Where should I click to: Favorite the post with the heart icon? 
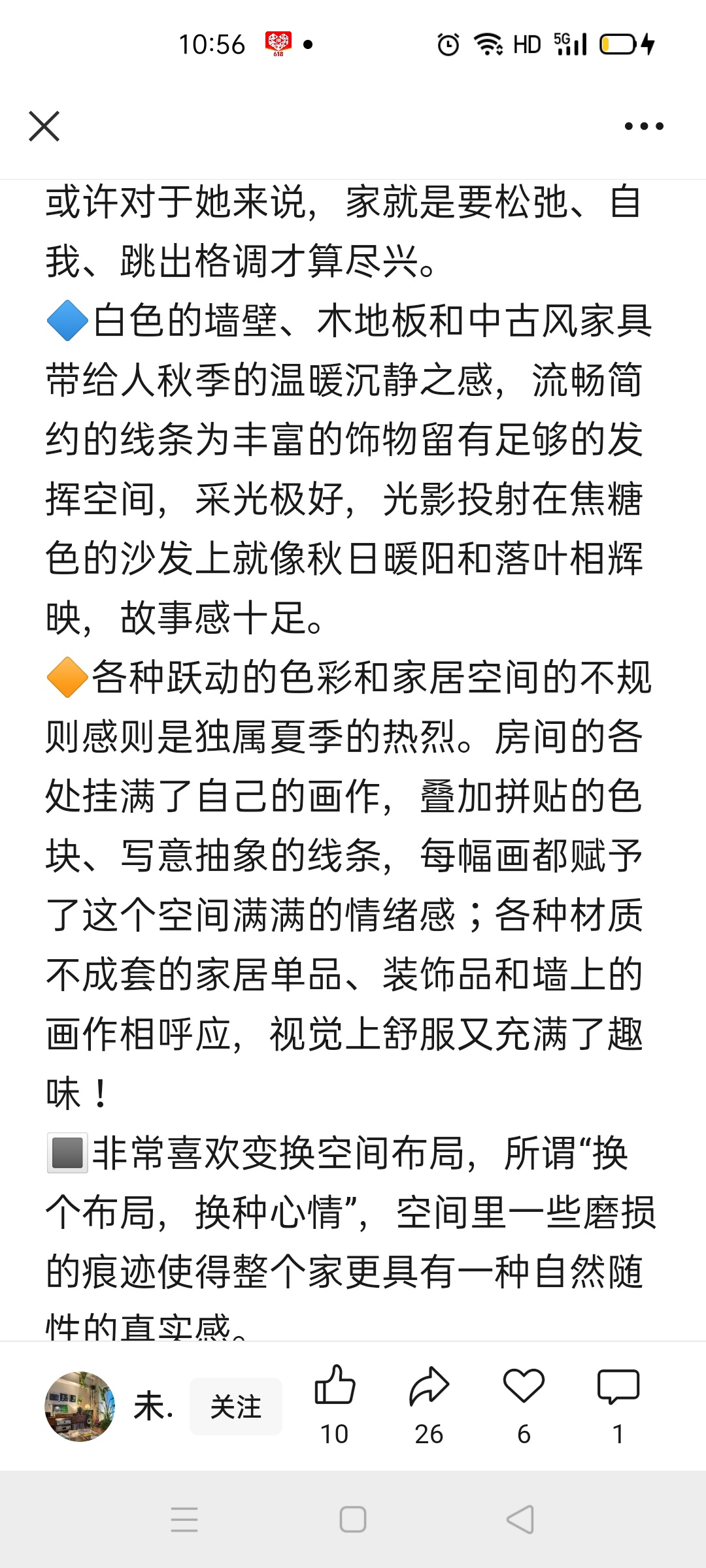click(x=524, y=1386)
